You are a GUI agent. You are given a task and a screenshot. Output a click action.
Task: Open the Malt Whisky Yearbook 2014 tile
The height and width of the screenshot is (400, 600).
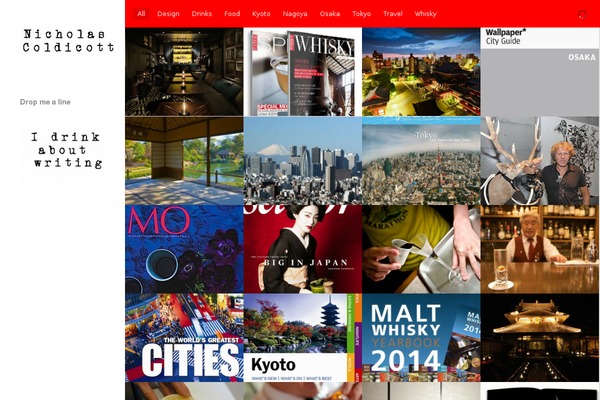(x=421, y=338)
